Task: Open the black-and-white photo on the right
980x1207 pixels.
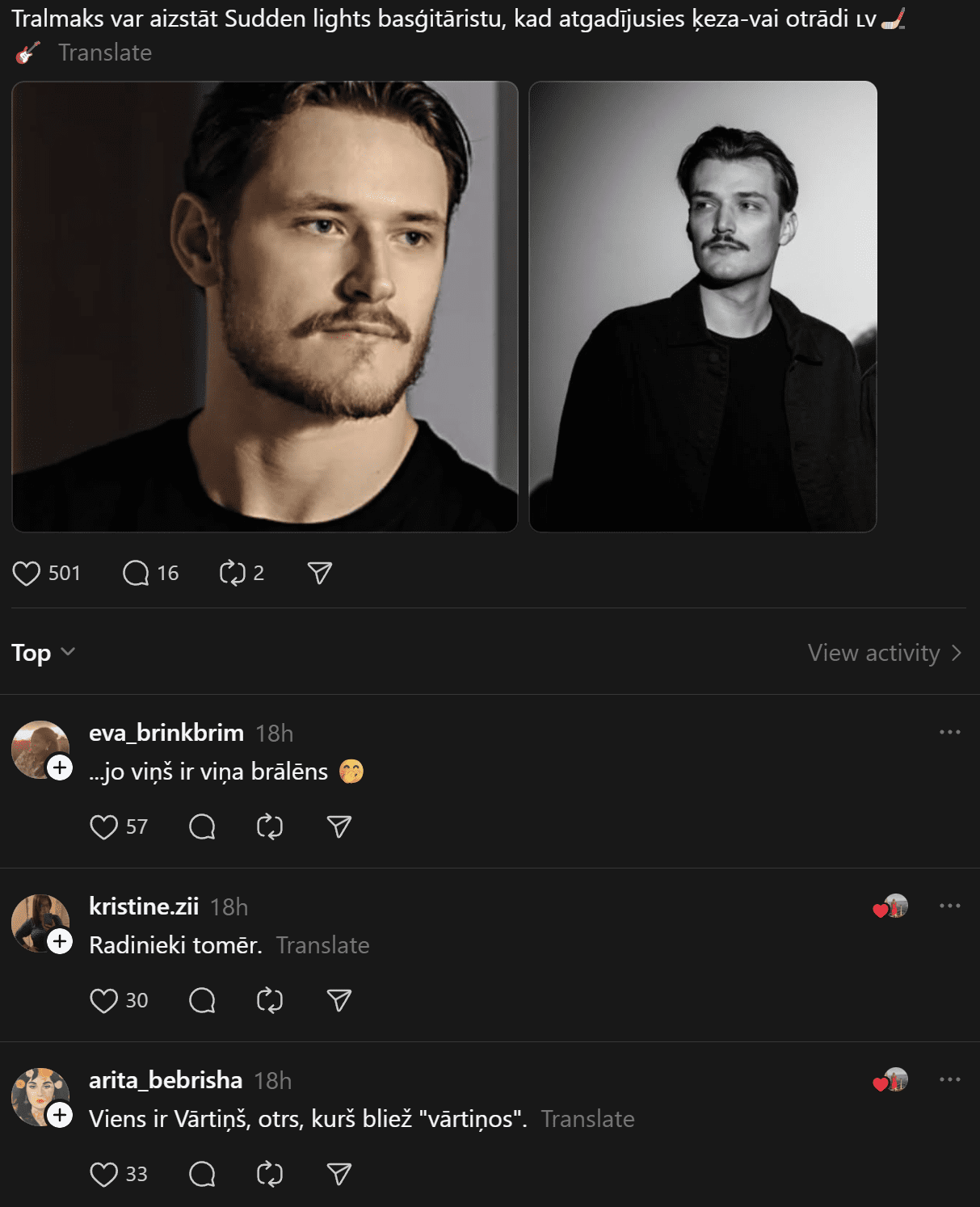Action: (x=702, y=306)
